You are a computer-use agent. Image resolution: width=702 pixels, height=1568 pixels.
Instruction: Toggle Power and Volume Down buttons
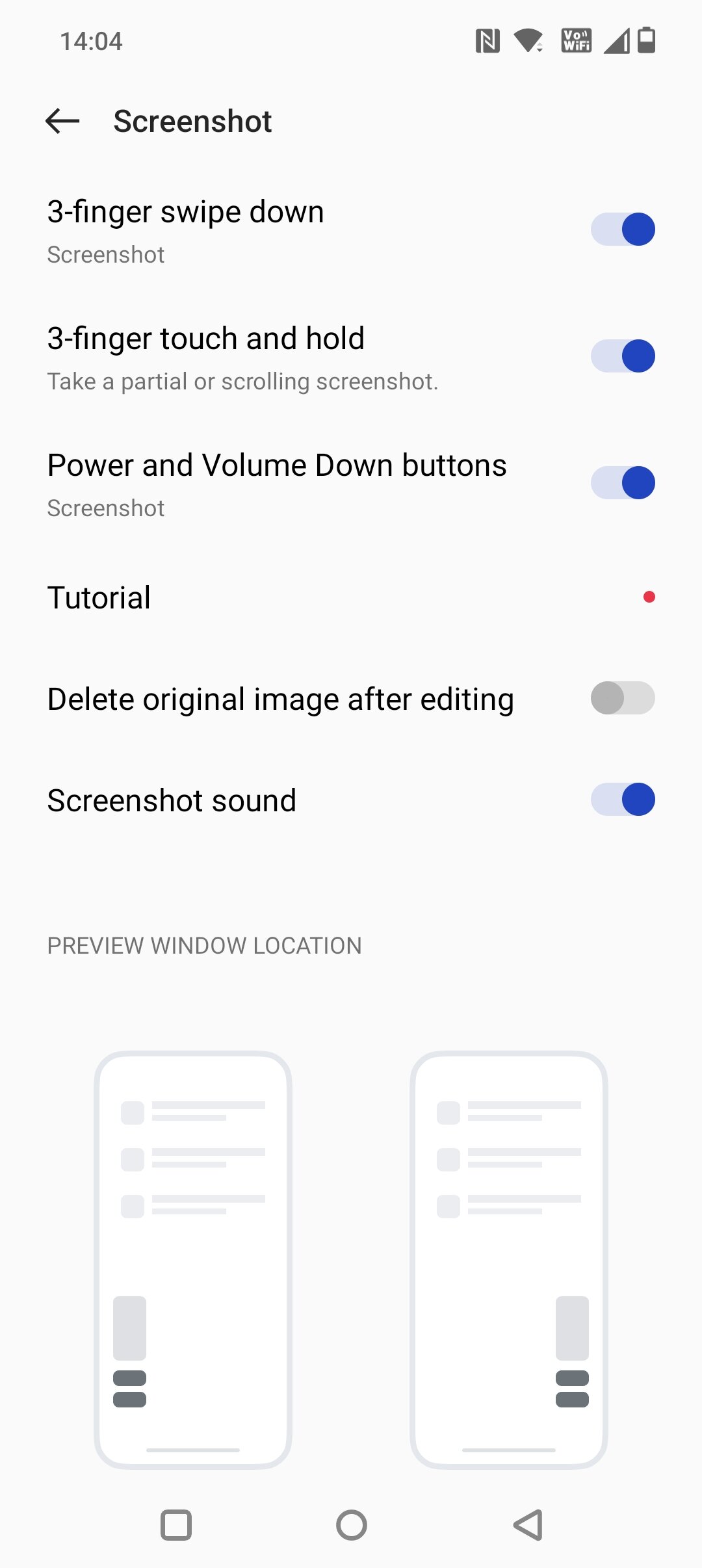point(623,483)
